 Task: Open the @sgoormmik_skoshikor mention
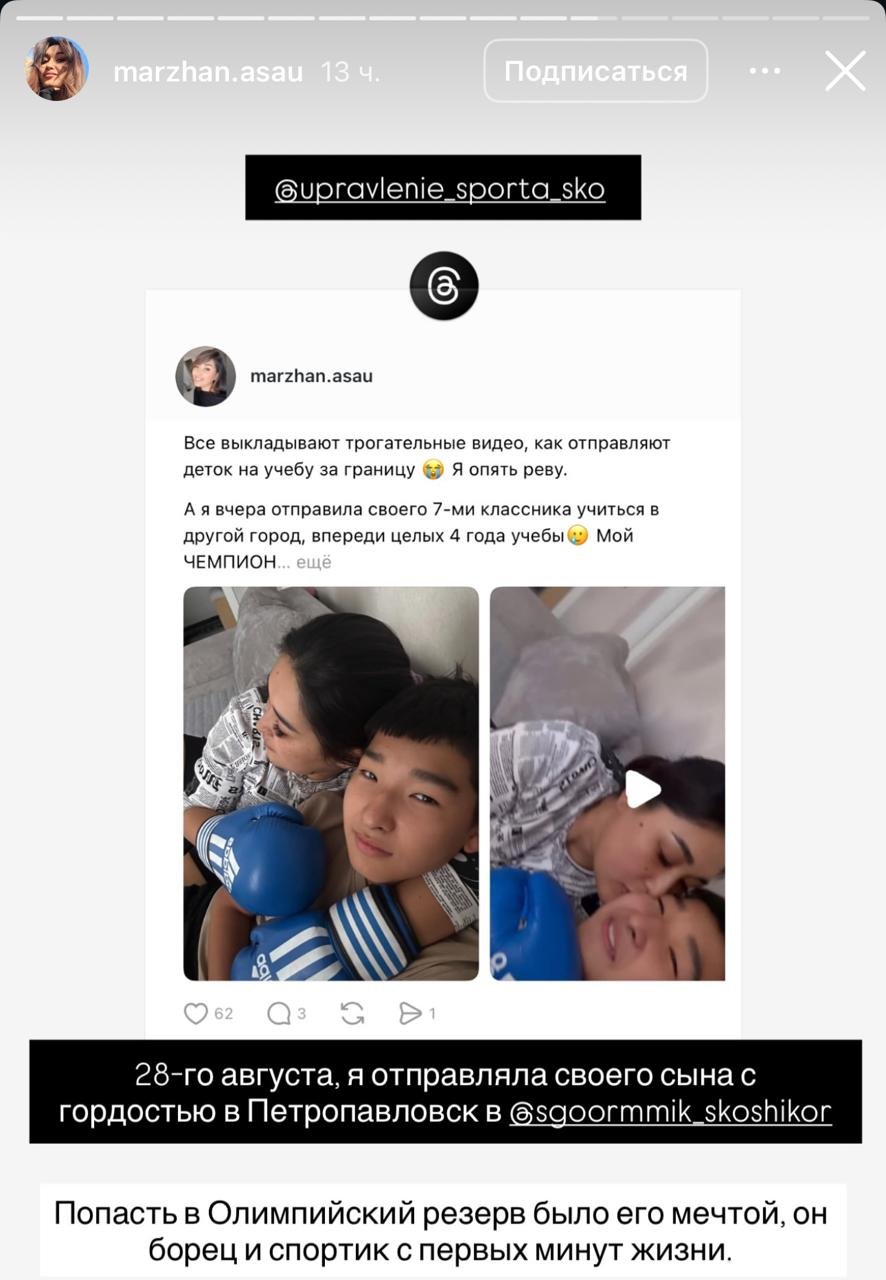tap(670, 1112)
